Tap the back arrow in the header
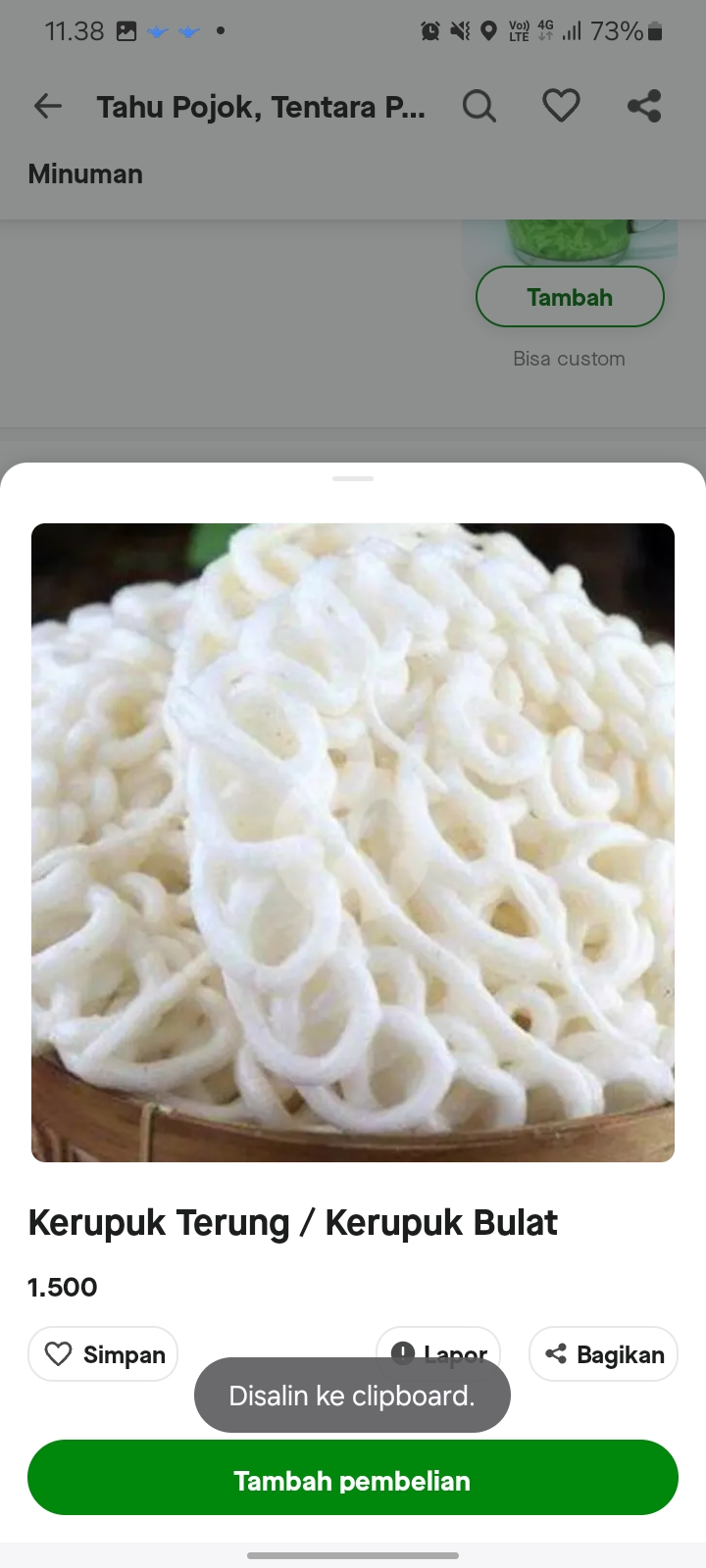The height and width of the screenshot is (1568, 706). pyautogui.click(x=47, y=106)
